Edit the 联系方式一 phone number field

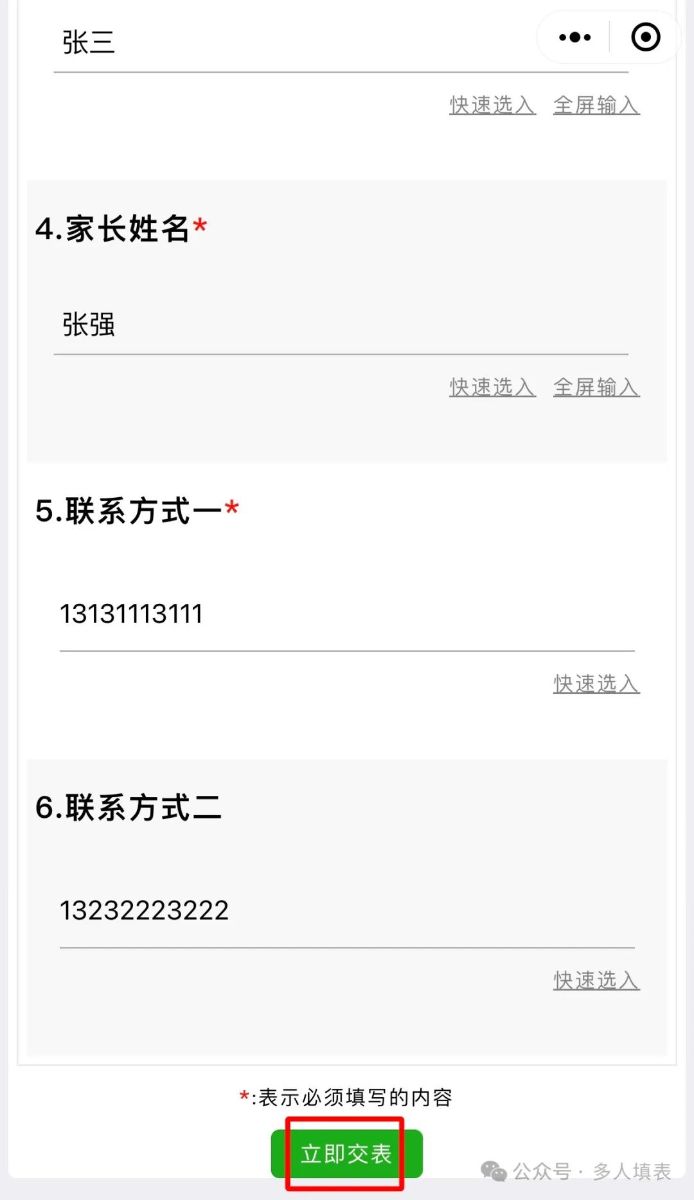(347, 614)
